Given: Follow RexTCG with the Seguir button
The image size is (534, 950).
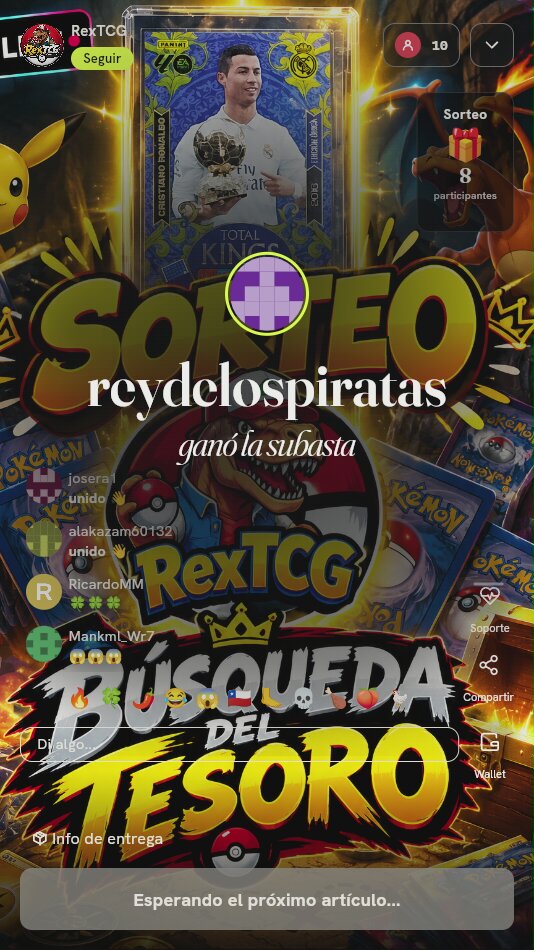Looking at the screenshot, I should (102, 59).
